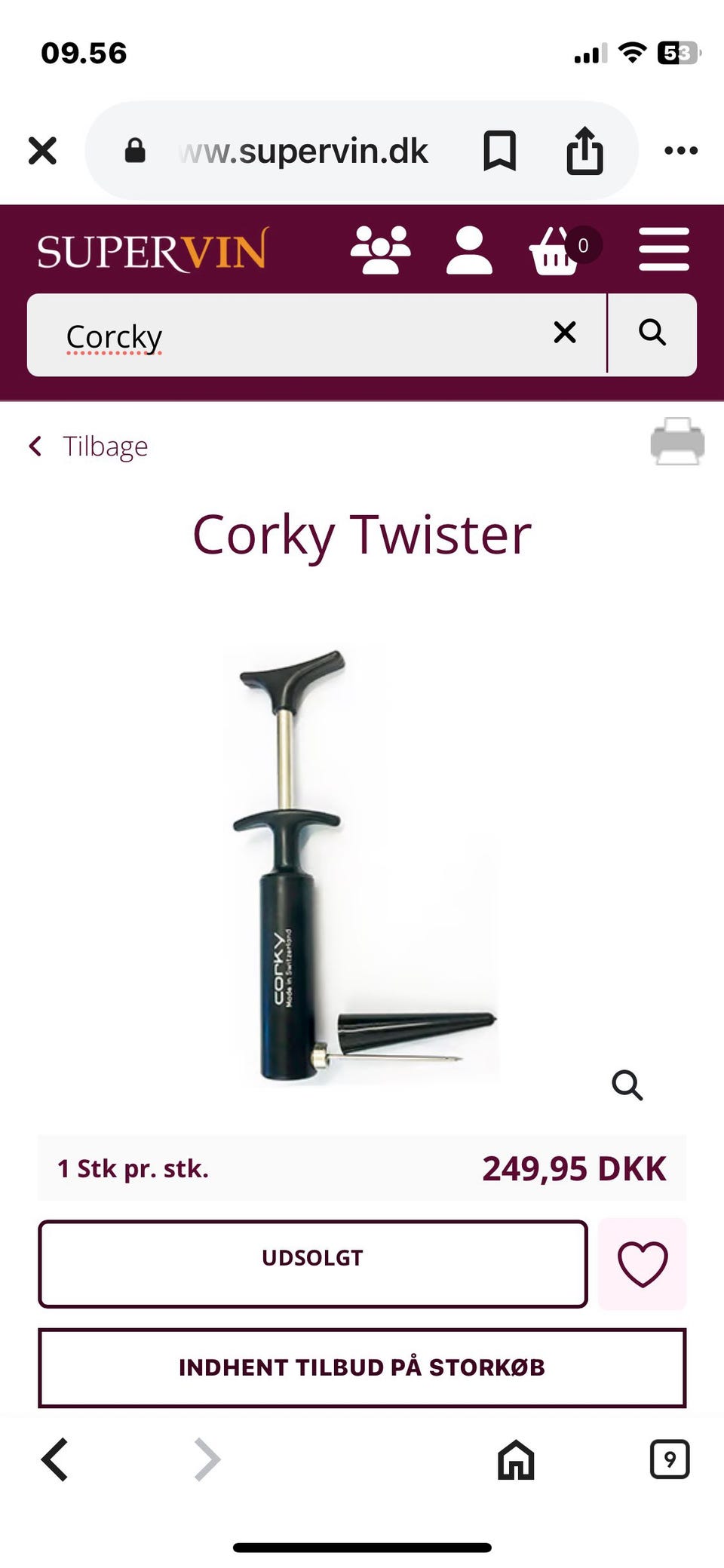Open the user account icon
724x1568 pixels.
point(469,250)
